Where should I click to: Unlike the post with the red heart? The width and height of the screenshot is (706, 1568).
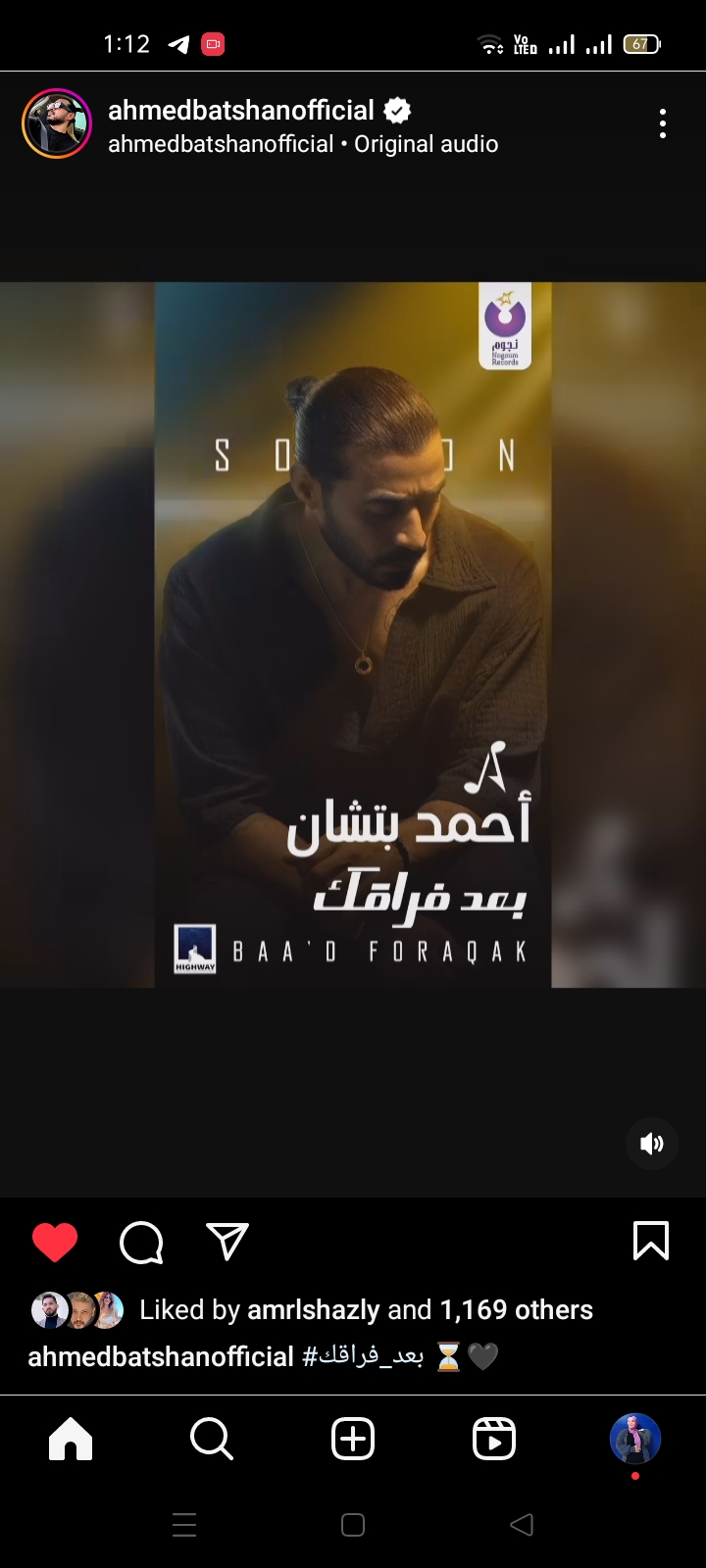pyautogui.click(x=55, y=1243)
